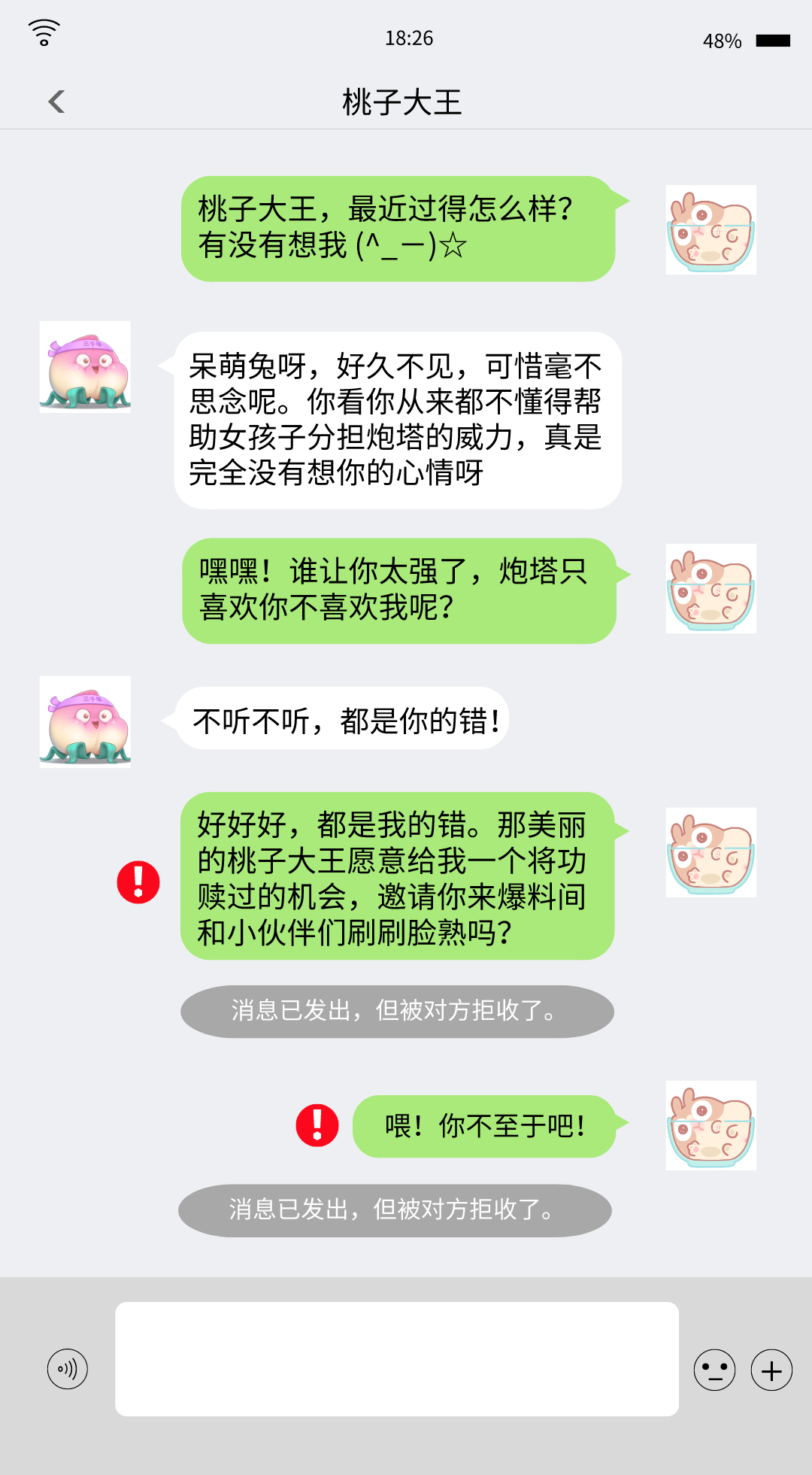
Task: Tap the red failed icon beside 好好好 message
Action: point(138,882)
